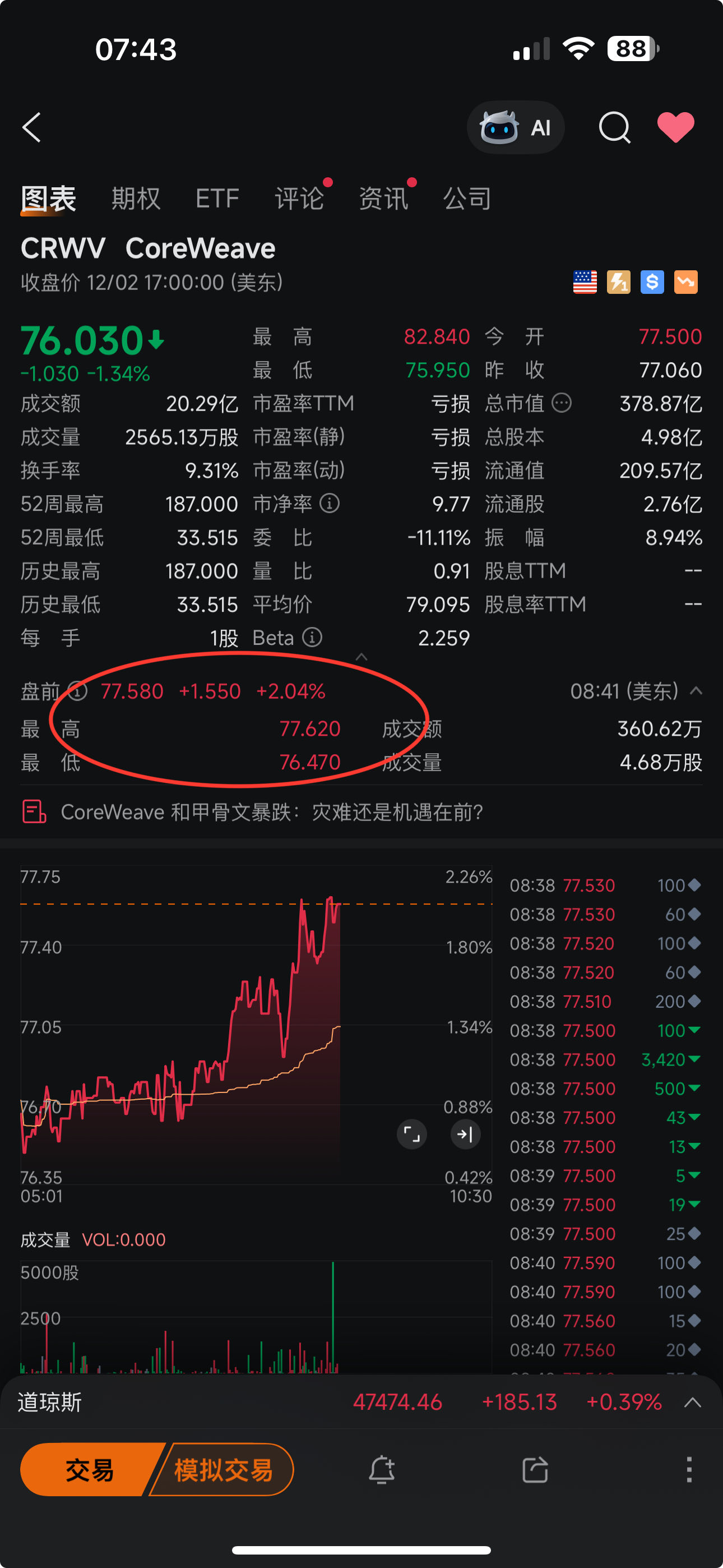Viewport: 723px width, 1568px height.
Task: Open the search magnifier icon
Action: (614, 127)
